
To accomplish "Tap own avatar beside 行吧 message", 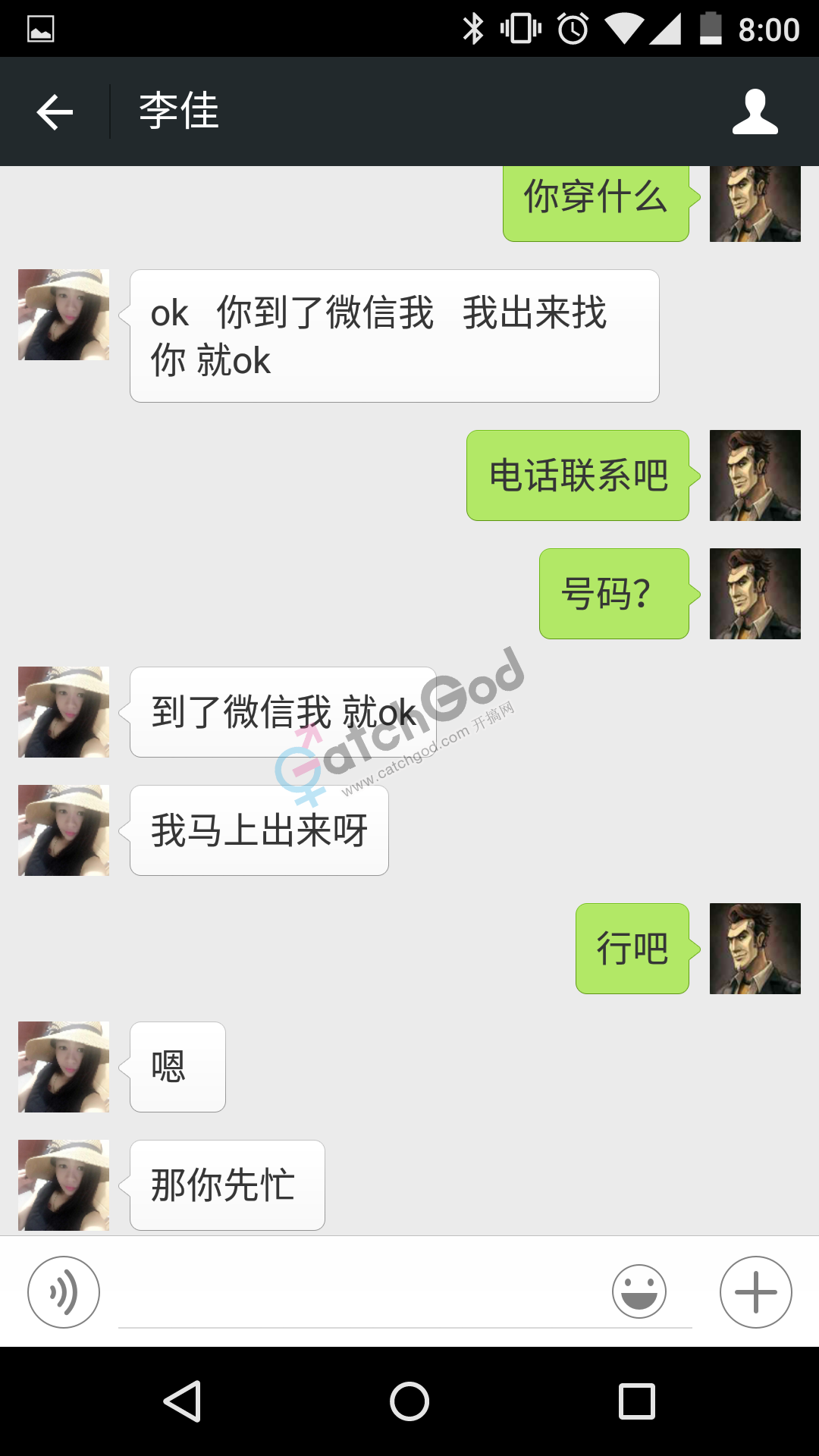I will point(755,948).
